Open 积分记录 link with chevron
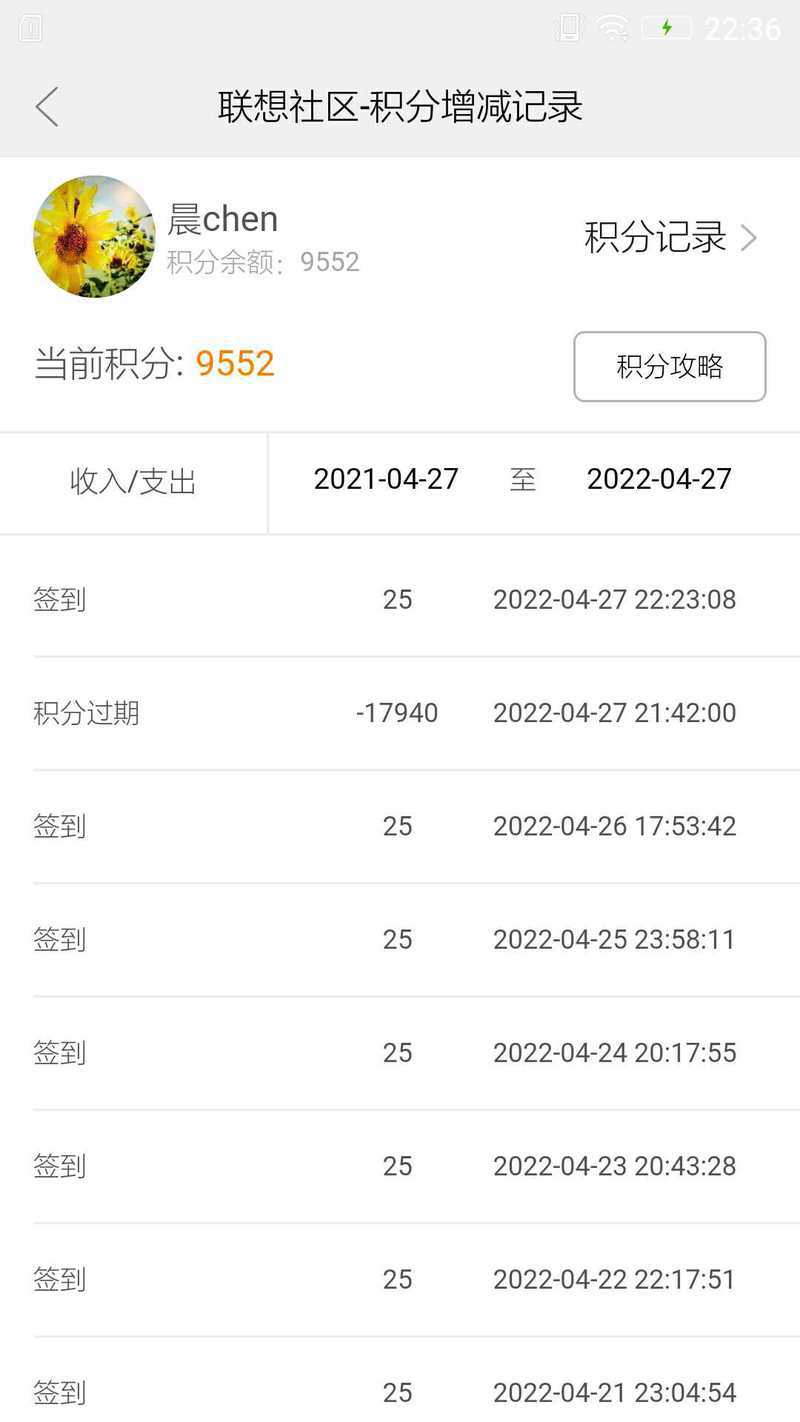The height and width of the screenshot is (1422, 800). [x=671, y=238]
